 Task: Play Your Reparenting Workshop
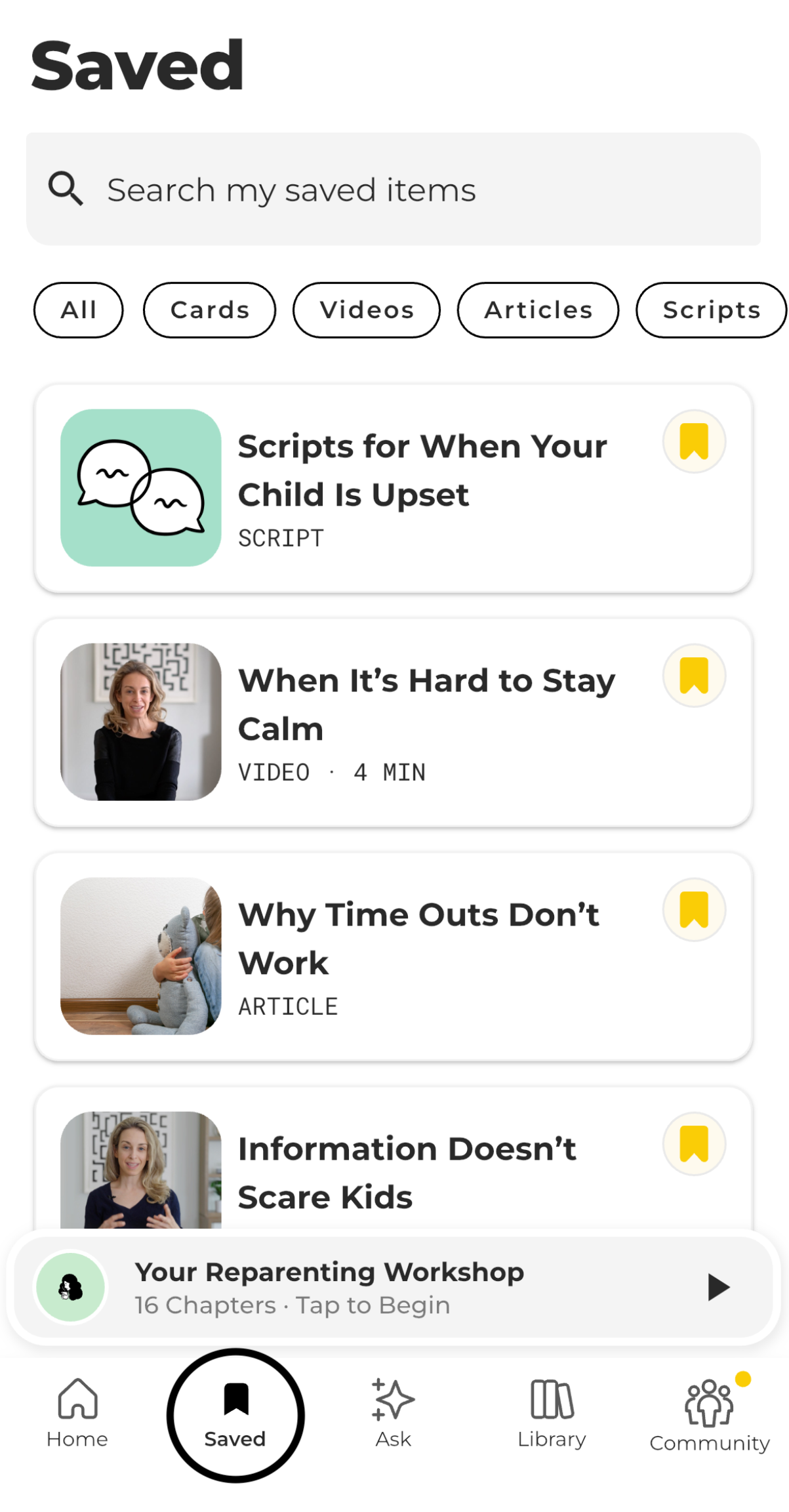(x=718, y=1287)
